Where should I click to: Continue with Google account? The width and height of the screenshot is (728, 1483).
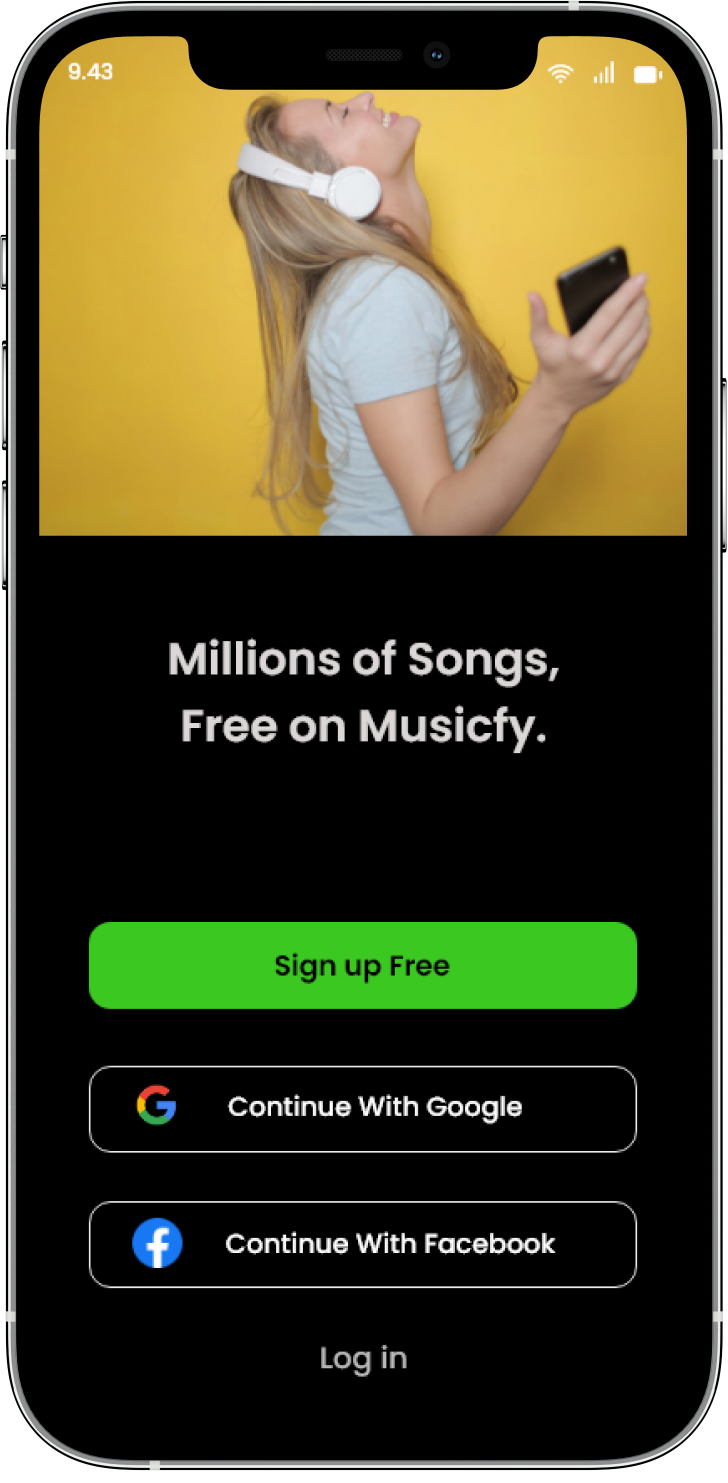[363, 1108]
